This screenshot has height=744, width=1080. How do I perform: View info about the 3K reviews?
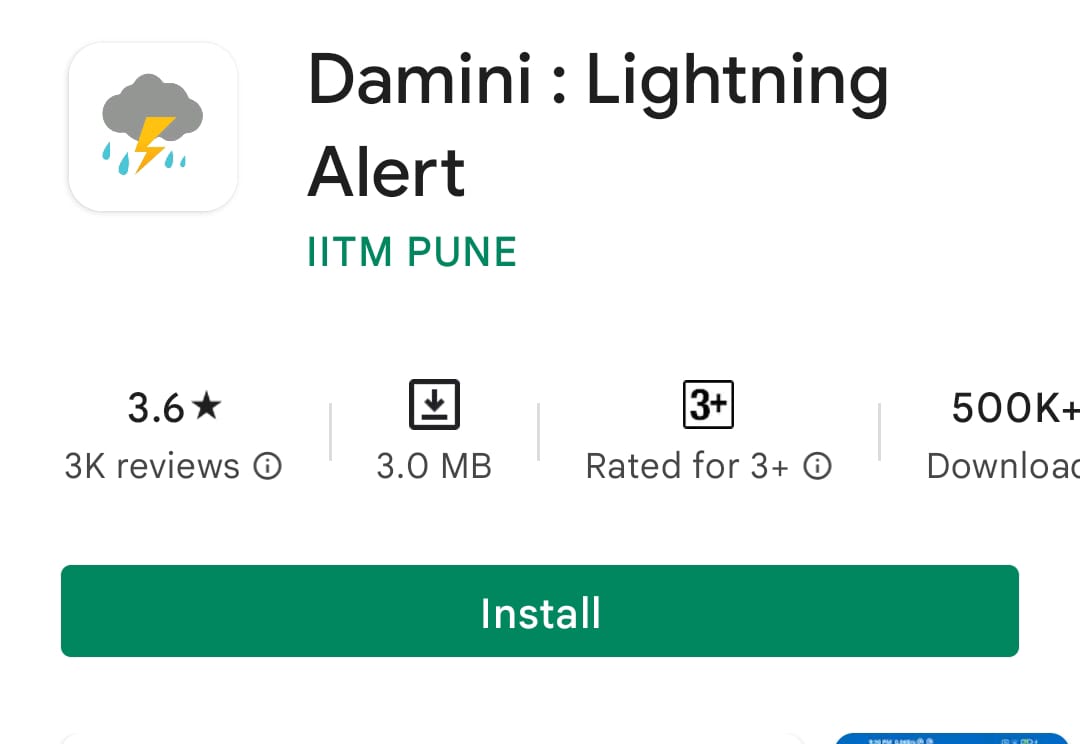coord(268,466)
